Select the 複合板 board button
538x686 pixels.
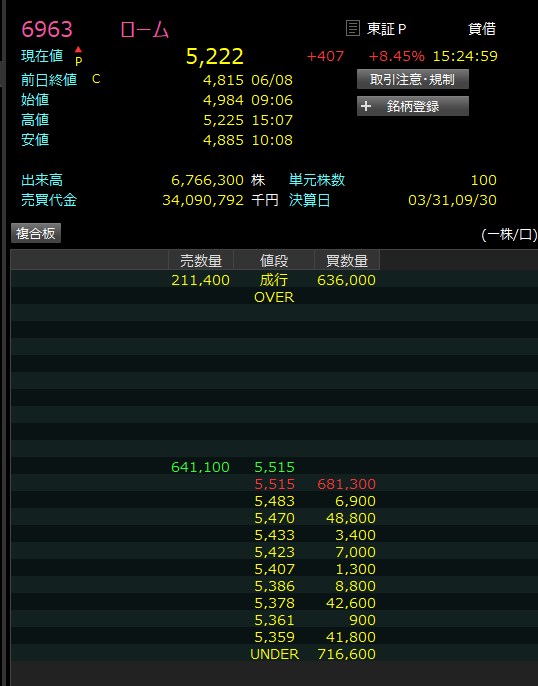36,233
